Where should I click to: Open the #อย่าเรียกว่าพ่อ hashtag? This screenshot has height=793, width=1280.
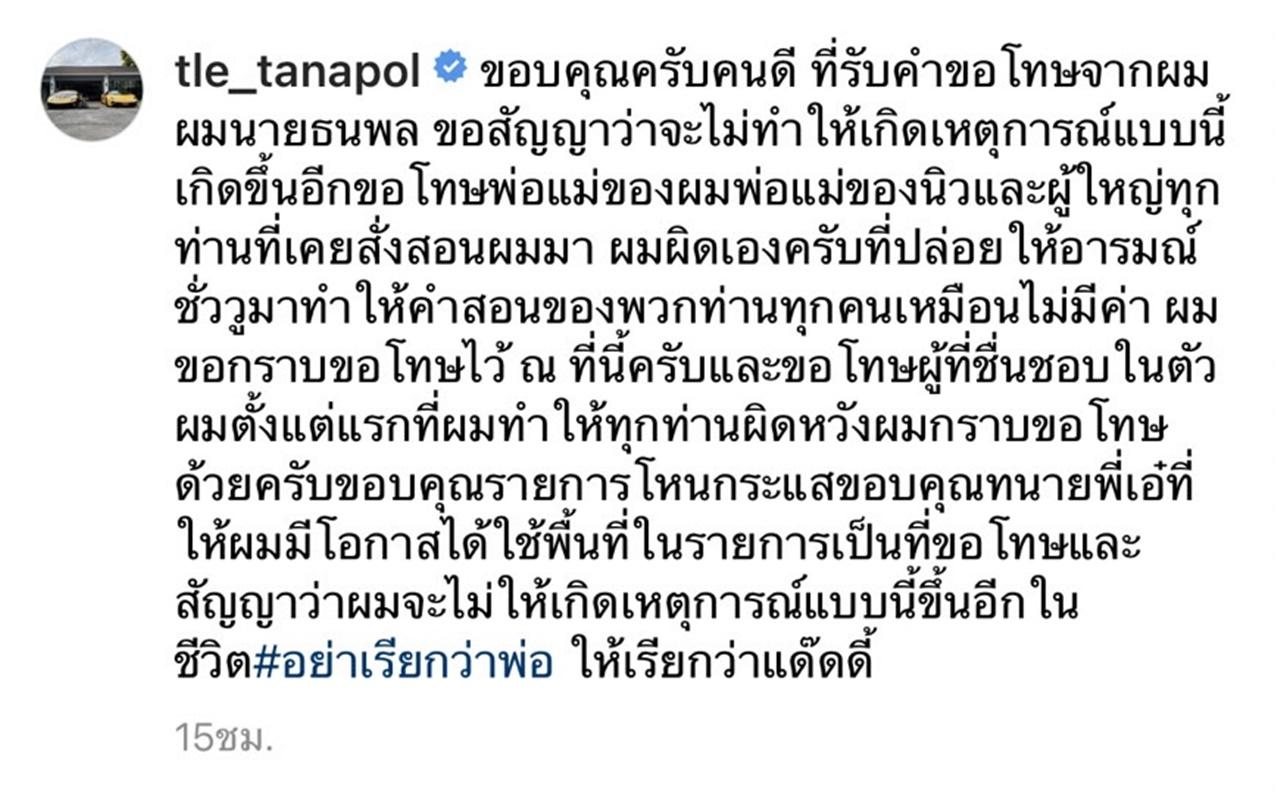(404, 664)
